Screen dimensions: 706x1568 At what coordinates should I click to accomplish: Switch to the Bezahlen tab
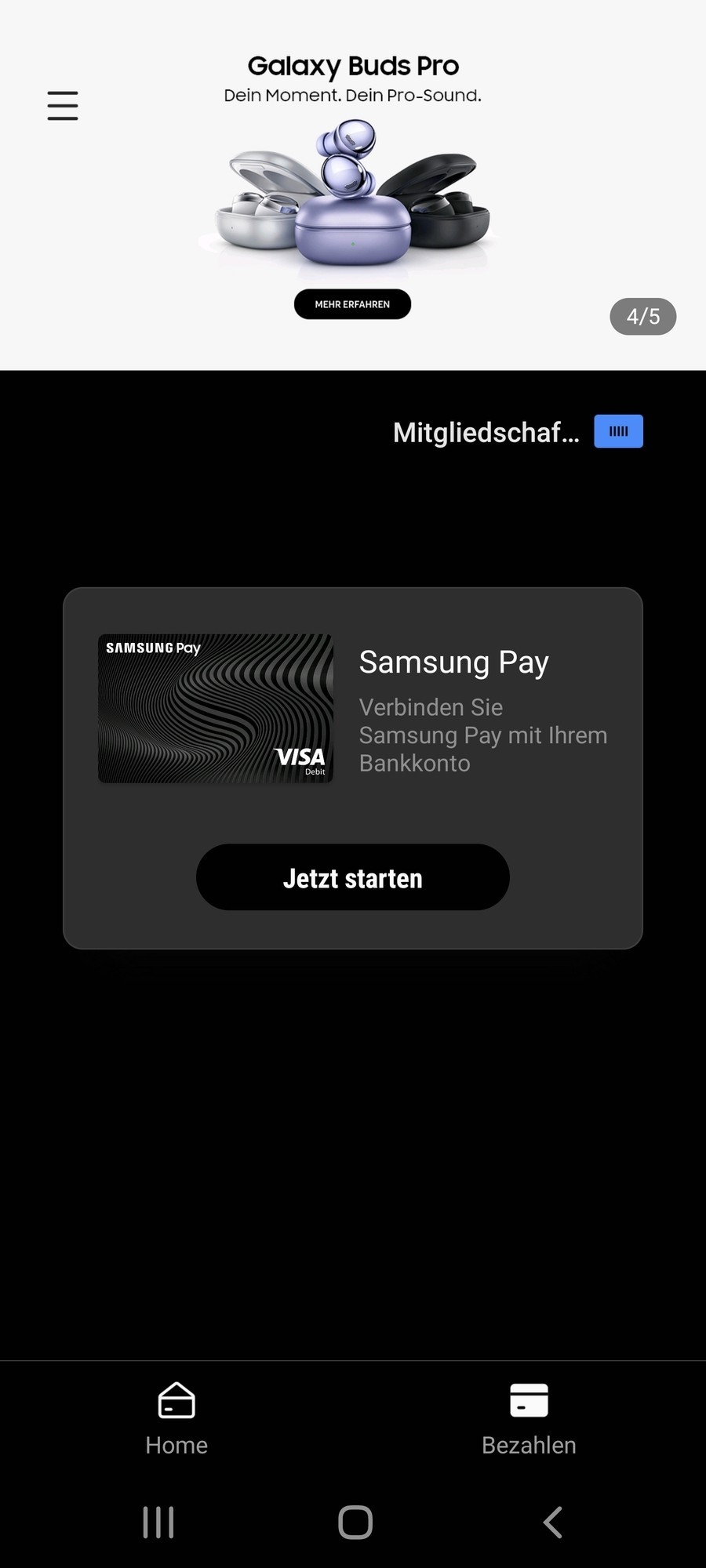[x=529, y=1419]
